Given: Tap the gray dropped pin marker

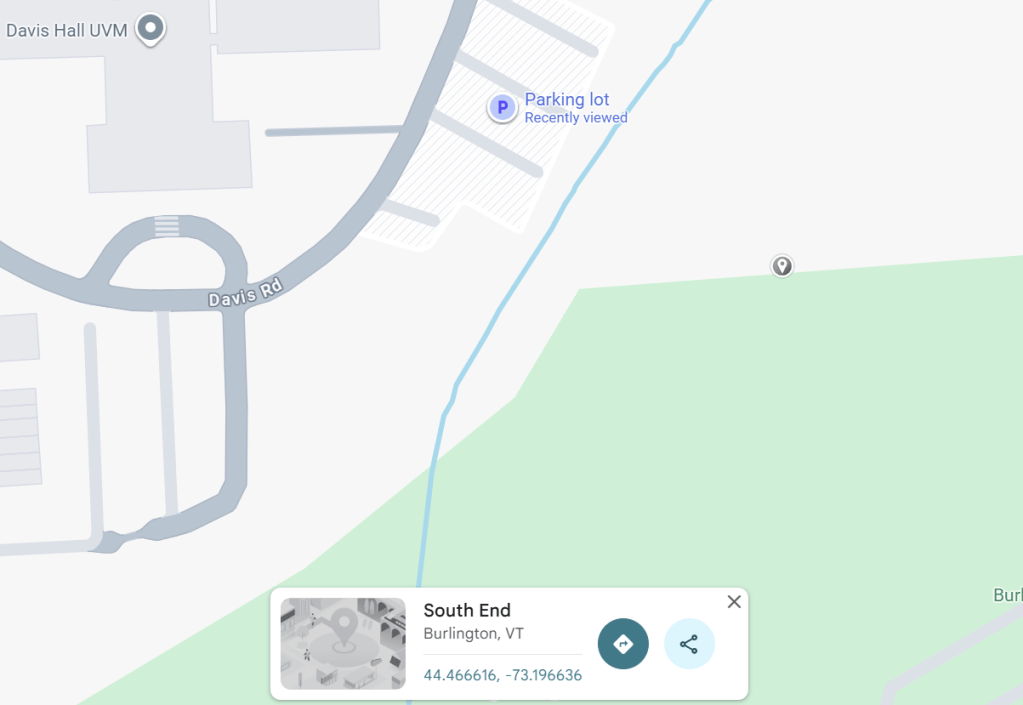Looking at the screenshot, I should click(x=782, y=266).
